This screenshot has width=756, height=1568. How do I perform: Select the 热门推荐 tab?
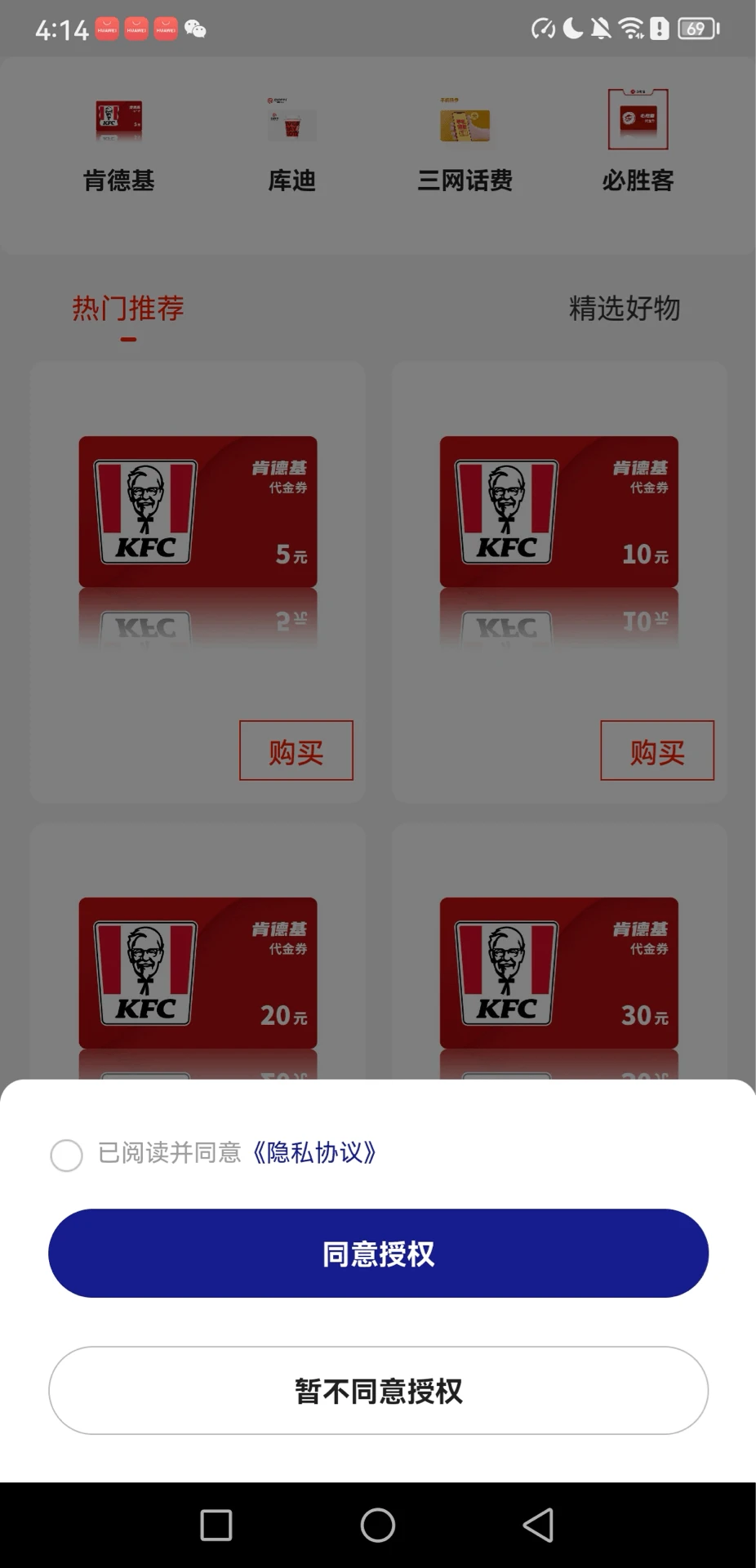(127, 309)
